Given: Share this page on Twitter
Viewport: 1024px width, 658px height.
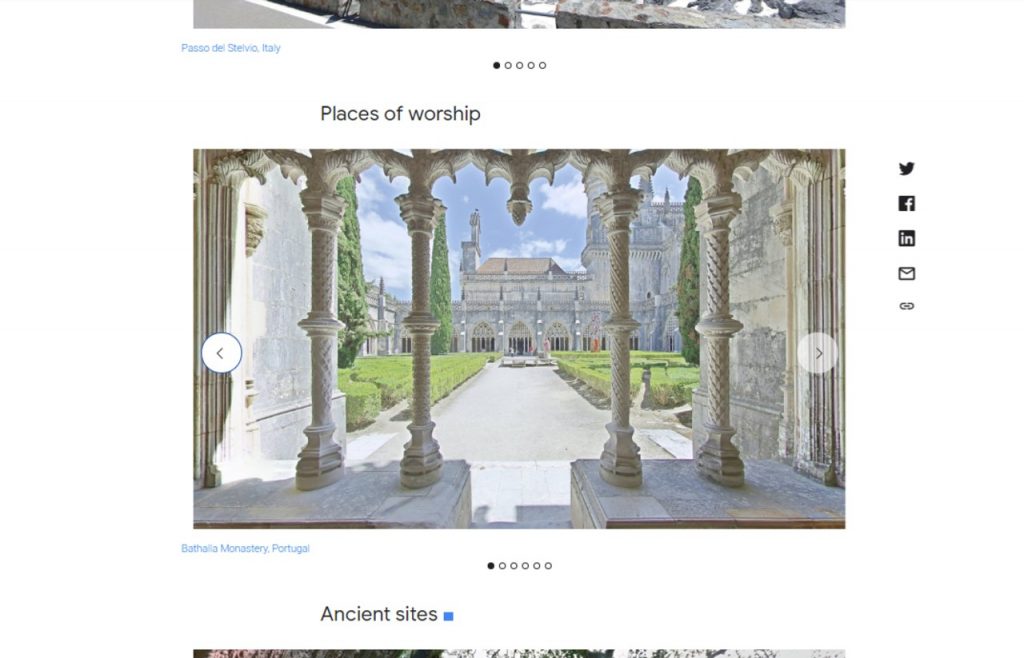Looking at the screenshot, I should 906,169.
